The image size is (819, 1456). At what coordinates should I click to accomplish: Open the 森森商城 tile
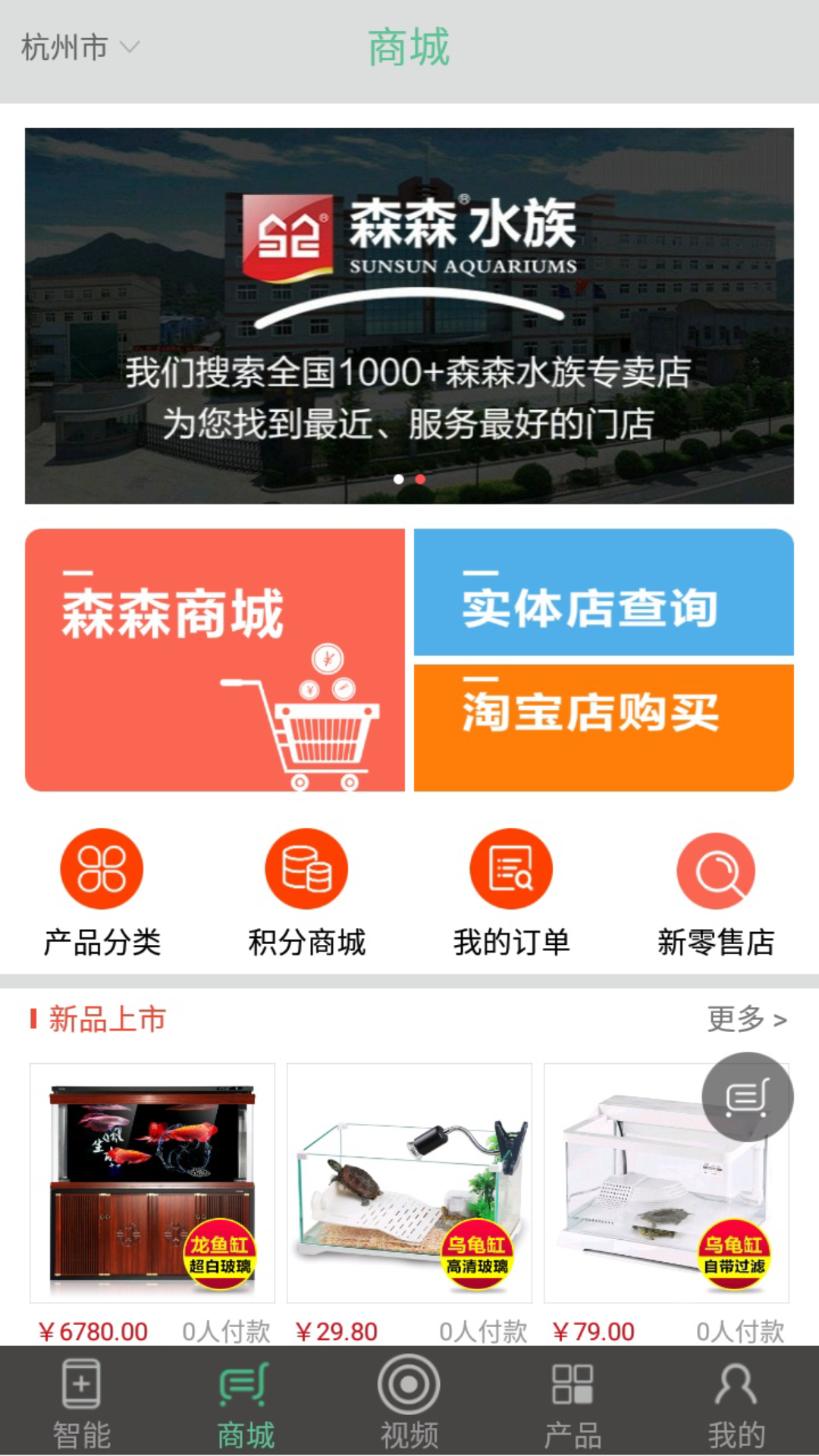tap(215, 660)
